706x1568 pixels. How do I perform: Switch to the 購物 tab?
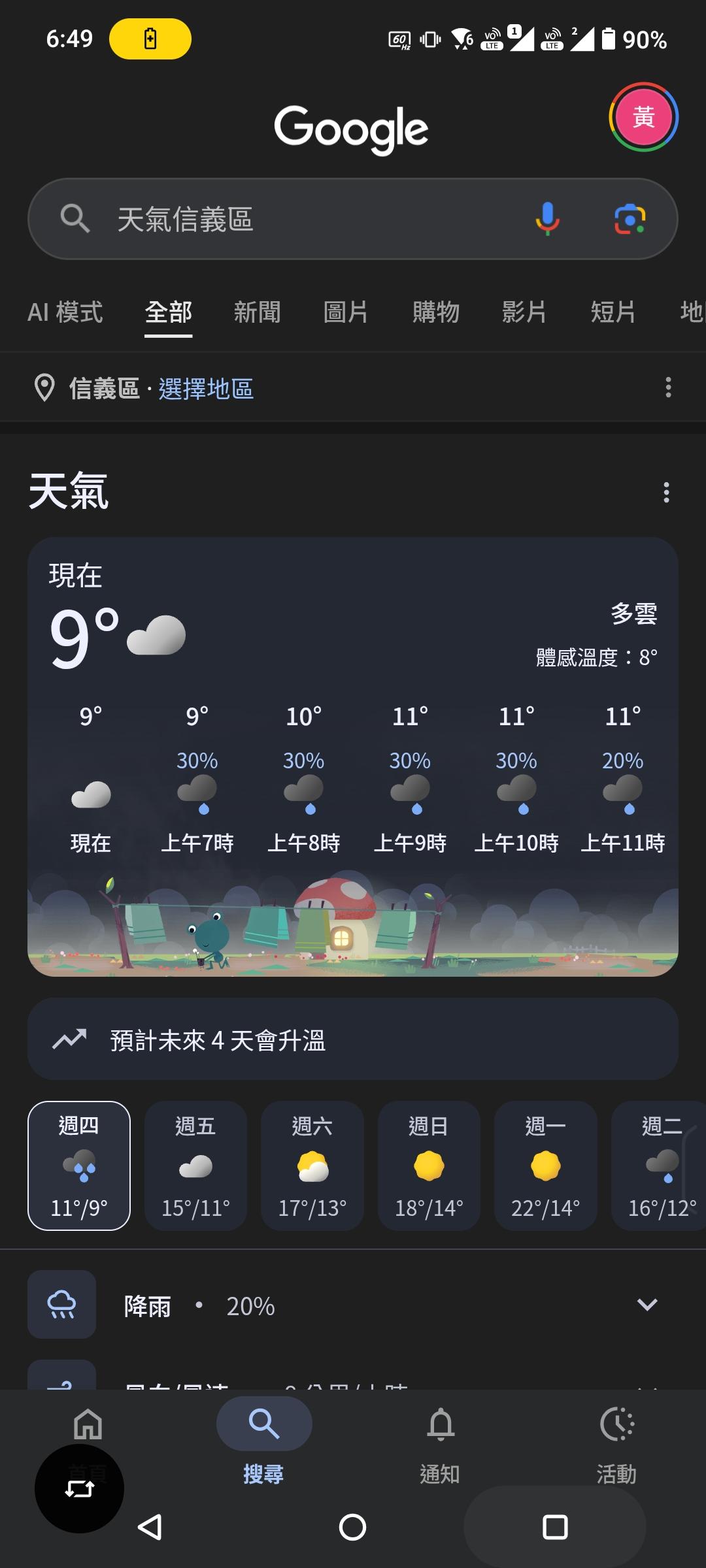click(x=436, y=312)
